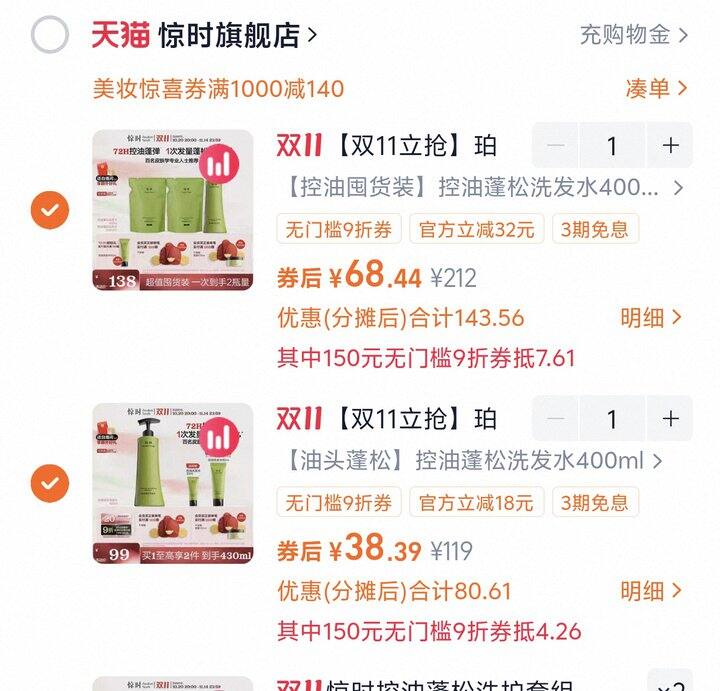View 明细 for the 80.61 discount
Screen dimensions: 720x691
651,591
